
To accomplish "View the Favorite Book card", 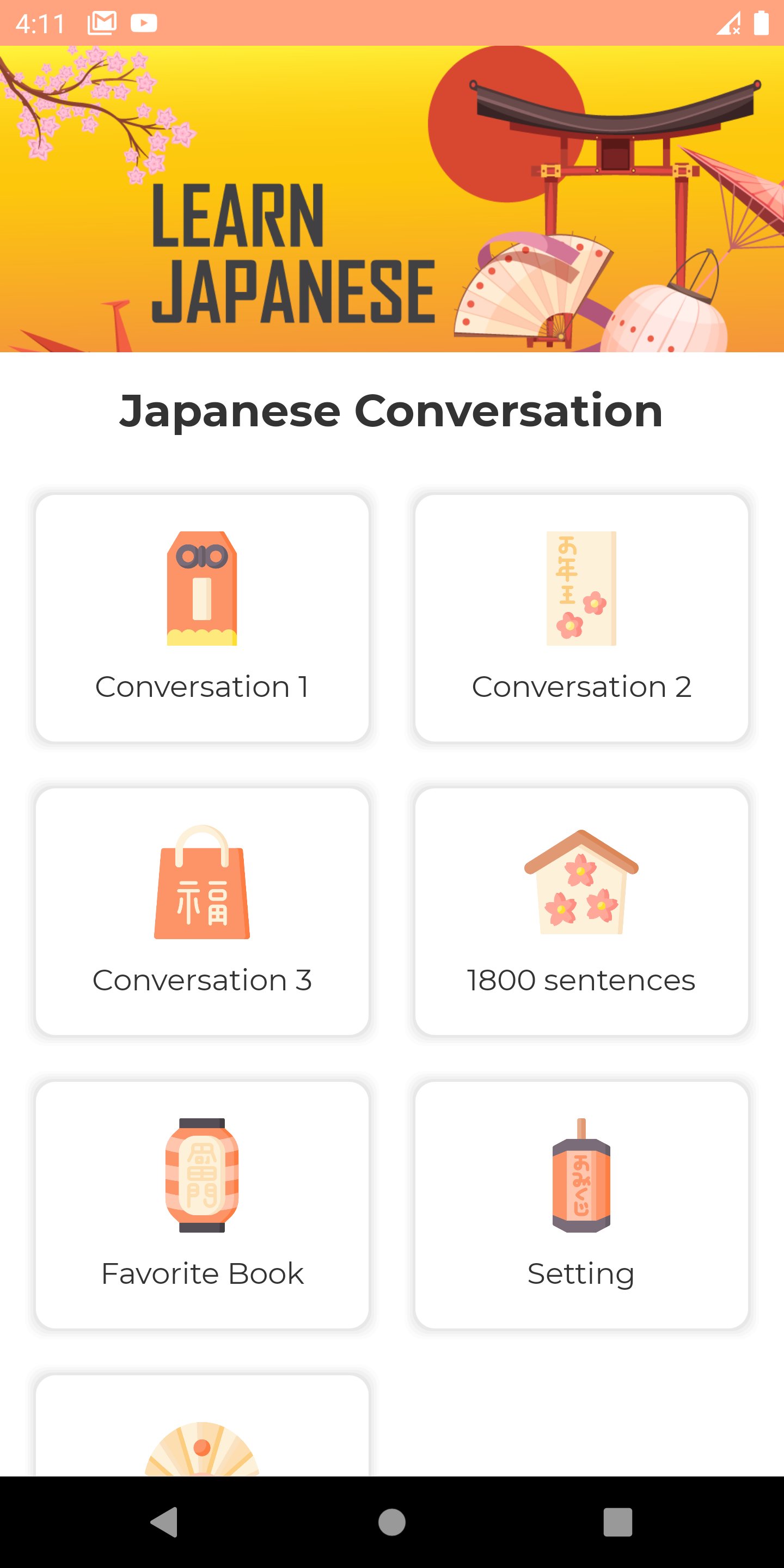I will [x=202, y=1205].
